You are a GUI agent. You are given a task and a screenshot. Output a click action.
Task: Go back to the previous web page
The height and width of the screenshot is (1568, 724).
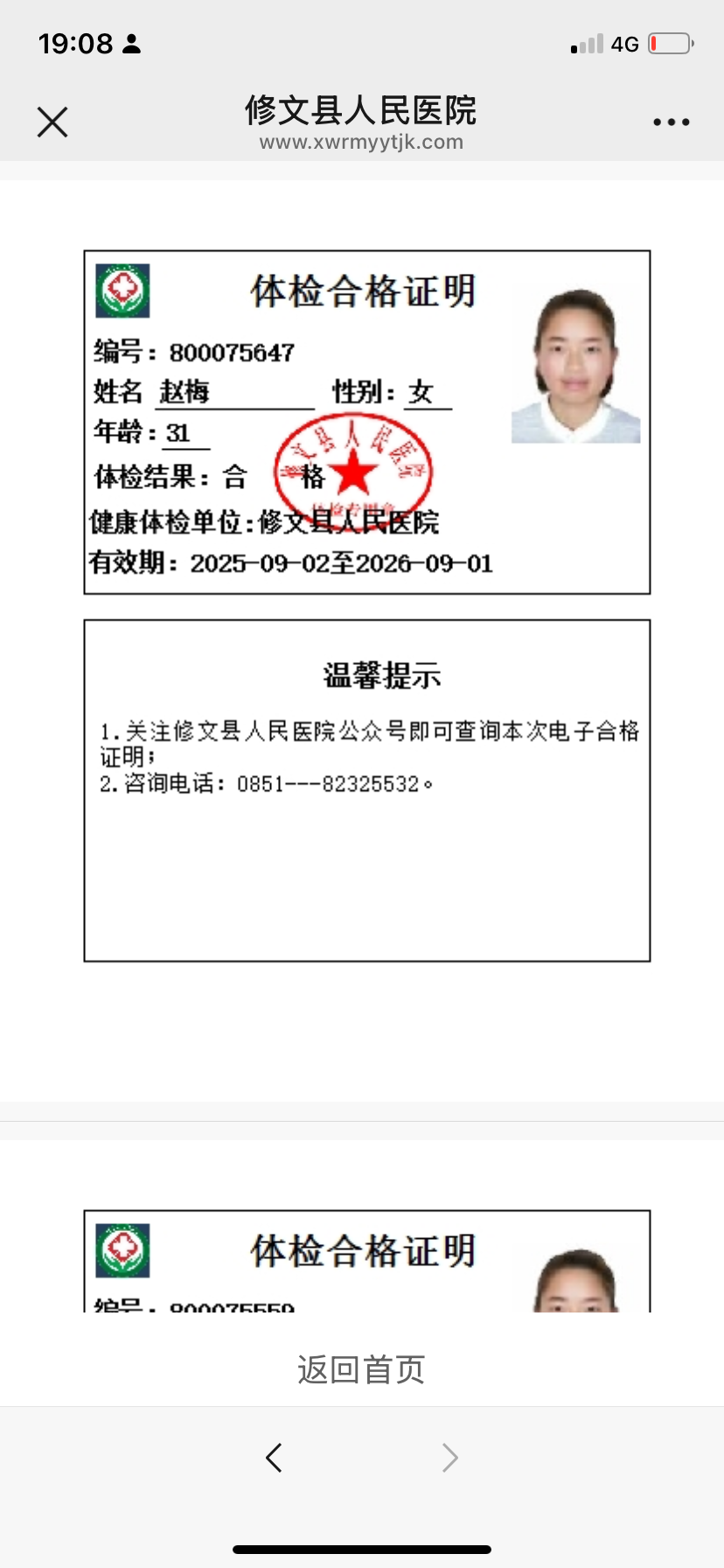[274, 1458]
